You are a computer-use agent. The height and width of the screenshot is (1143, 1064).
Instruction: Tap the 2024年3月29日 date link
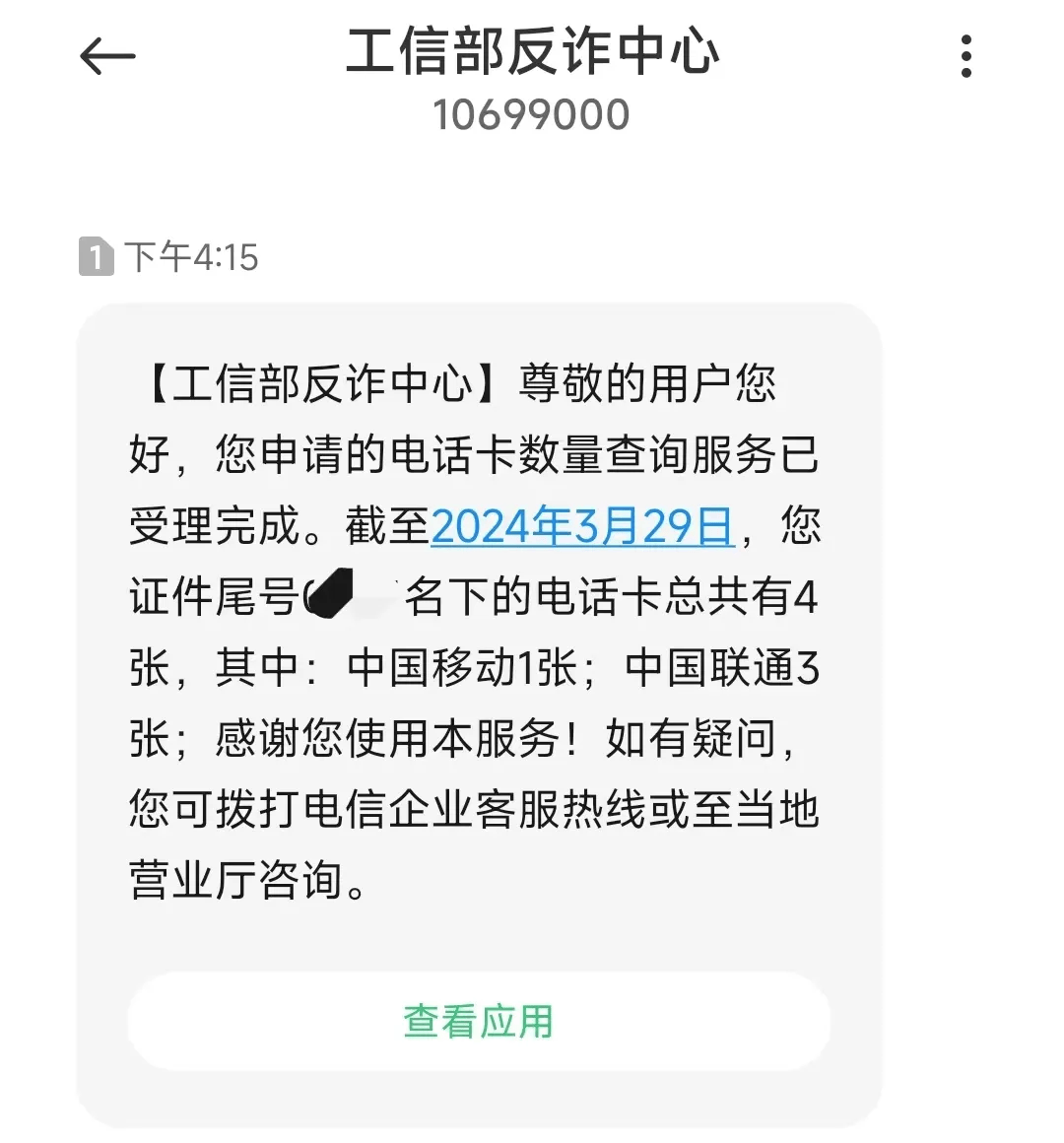pyautogui.click(x=582, y=526)
